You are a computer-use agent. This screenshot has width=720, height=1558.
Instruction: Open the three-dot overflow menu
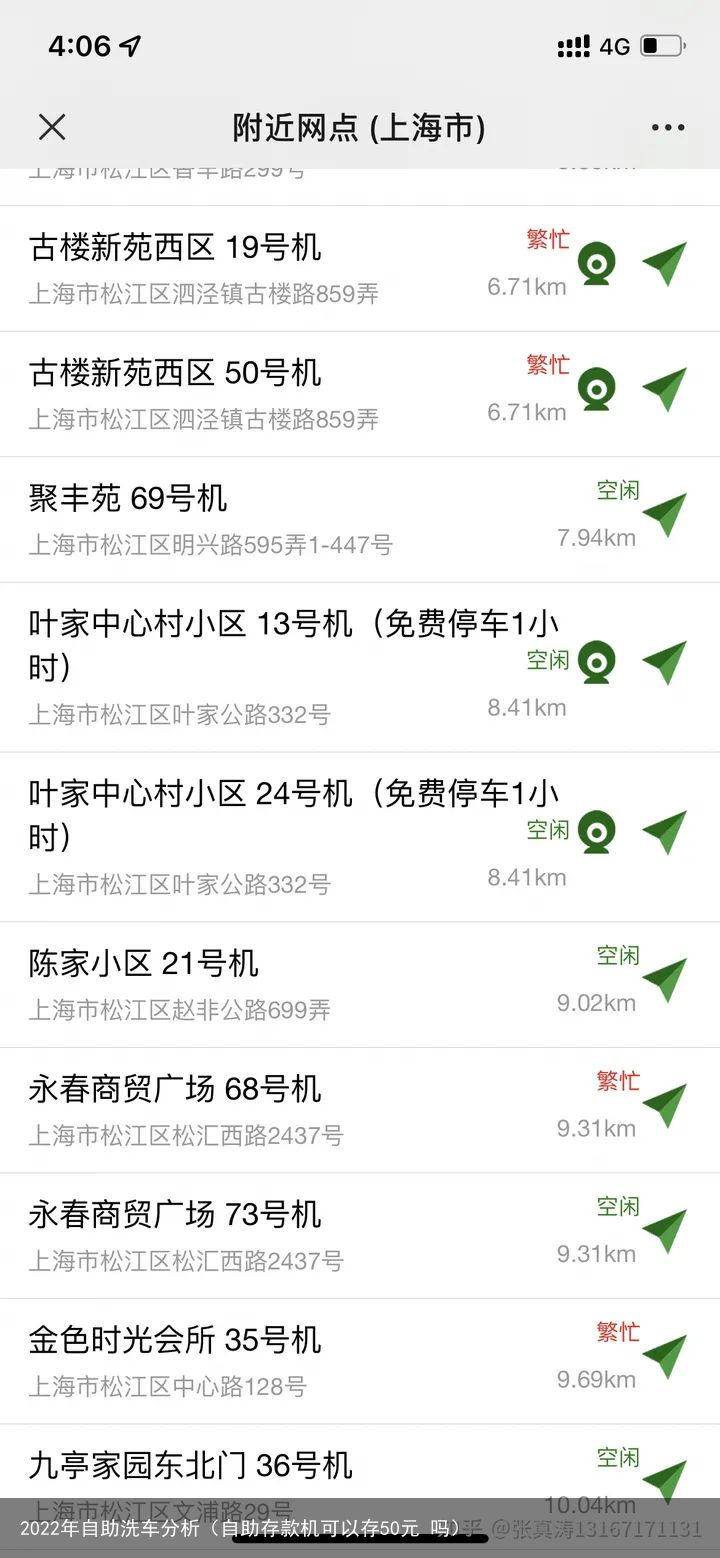(667, 127)
